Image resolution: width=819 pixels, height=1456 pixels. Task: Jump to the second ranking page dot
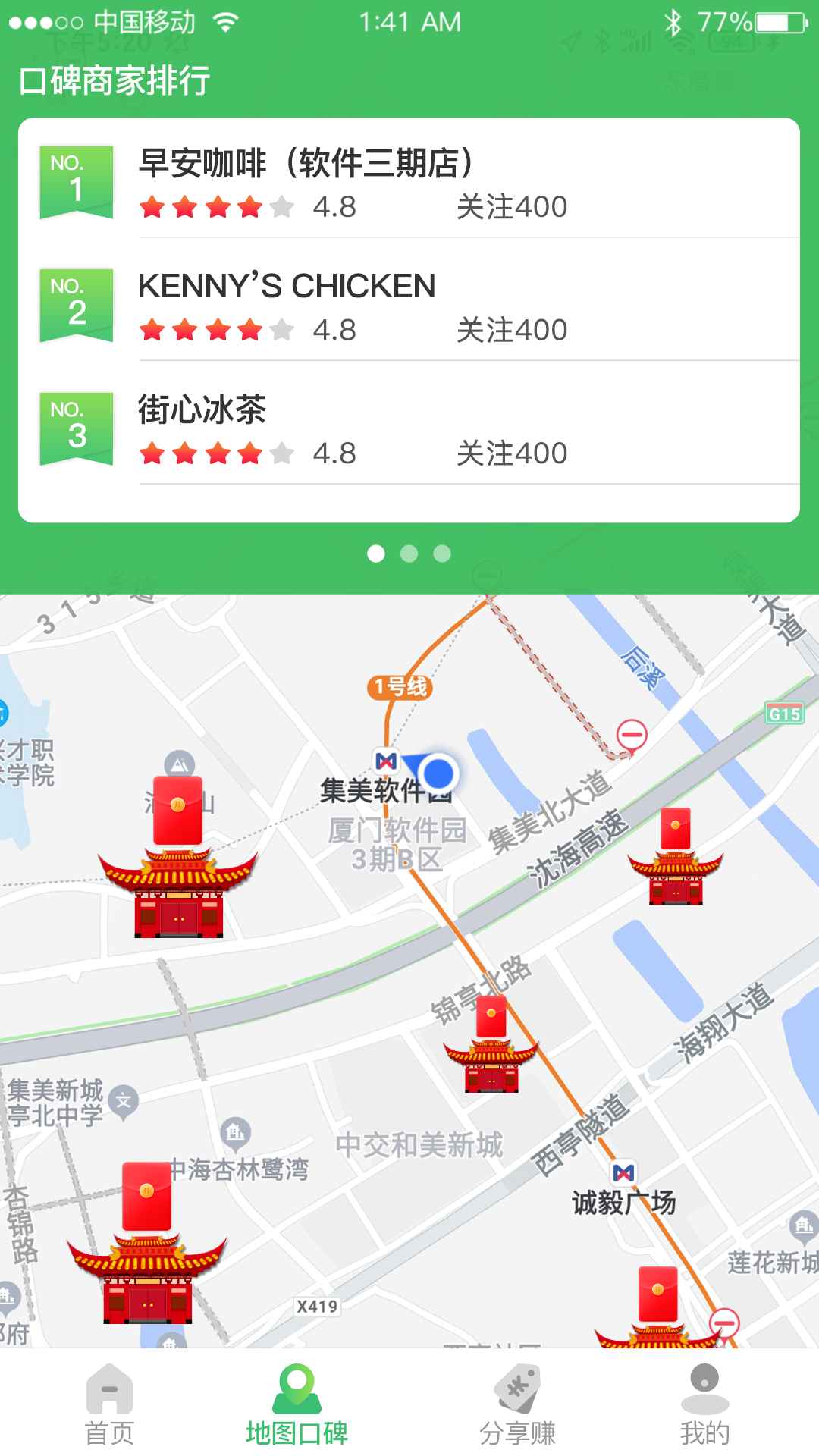click(x=409, y=554)
